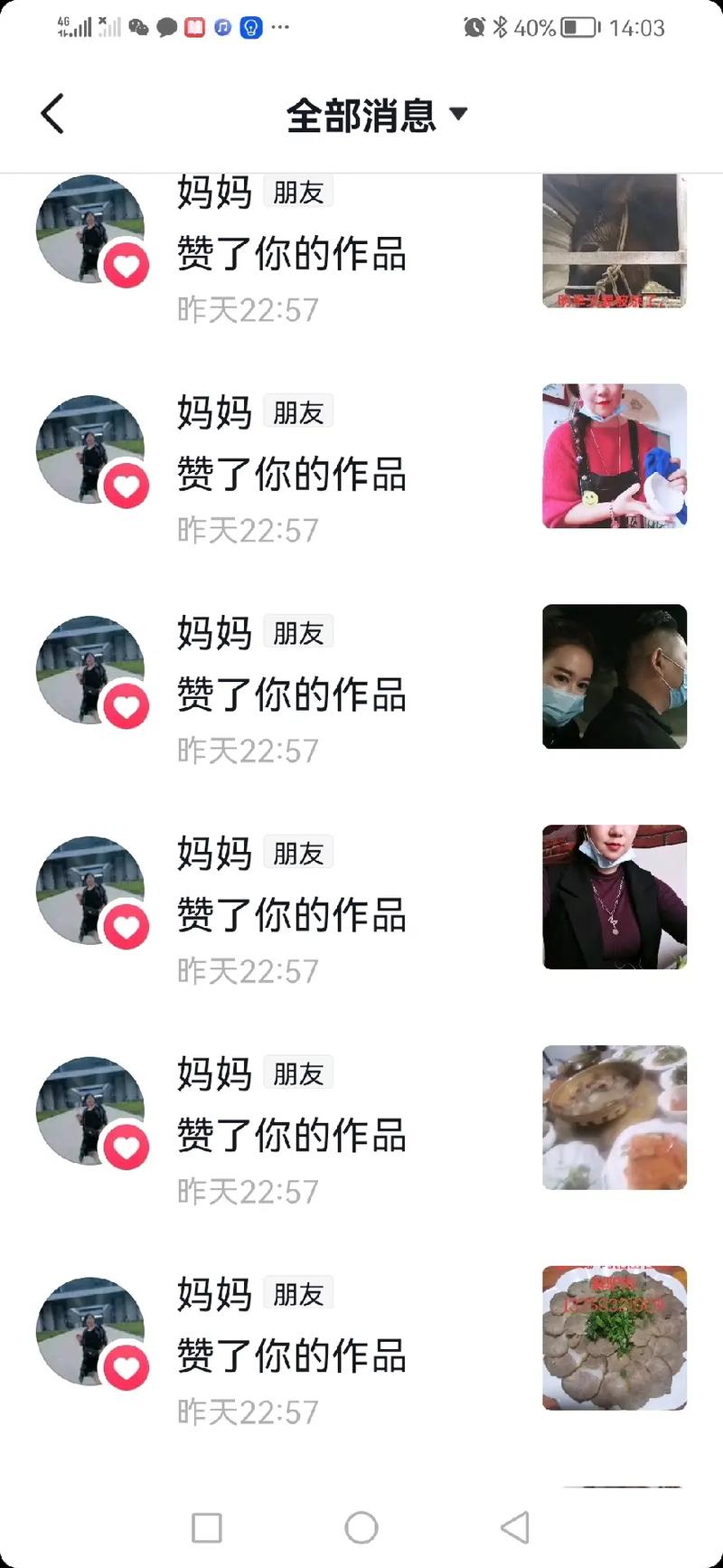Open the first 赞了你的作品 notification
Image resolution: width=723 pixels, height=1568 pixels.
[291, 255]
